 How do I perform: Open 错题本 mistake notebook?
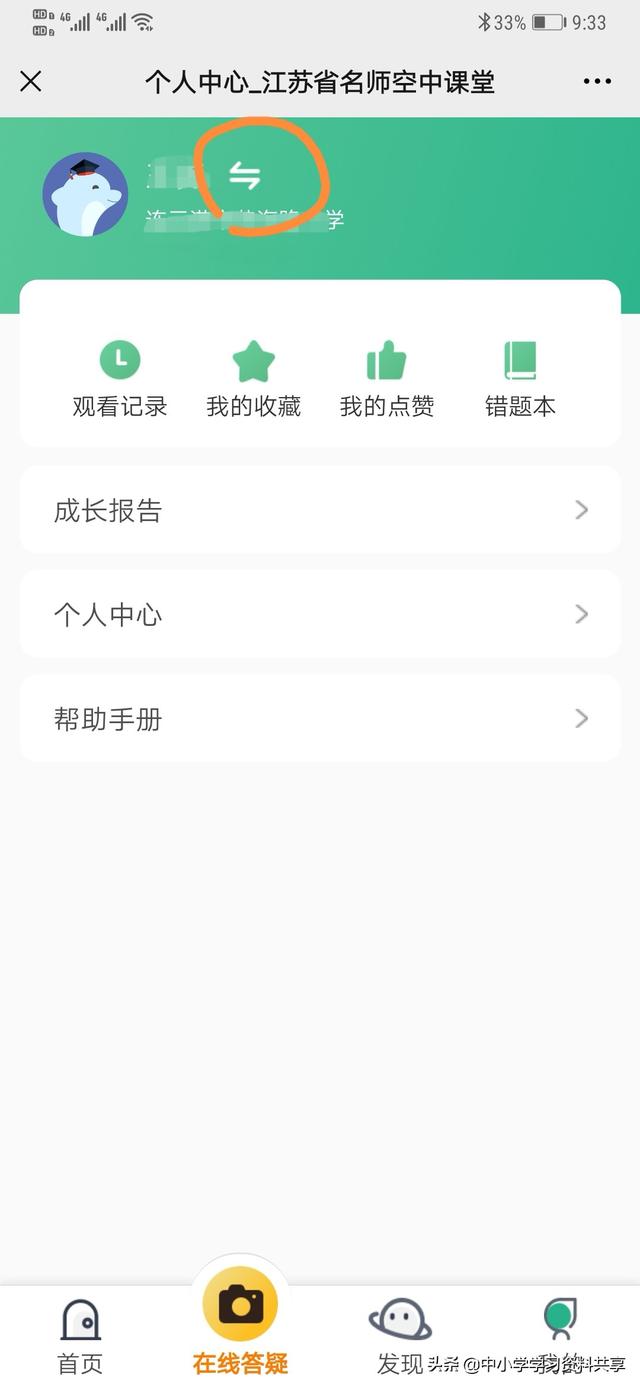(x=520, y=378)
